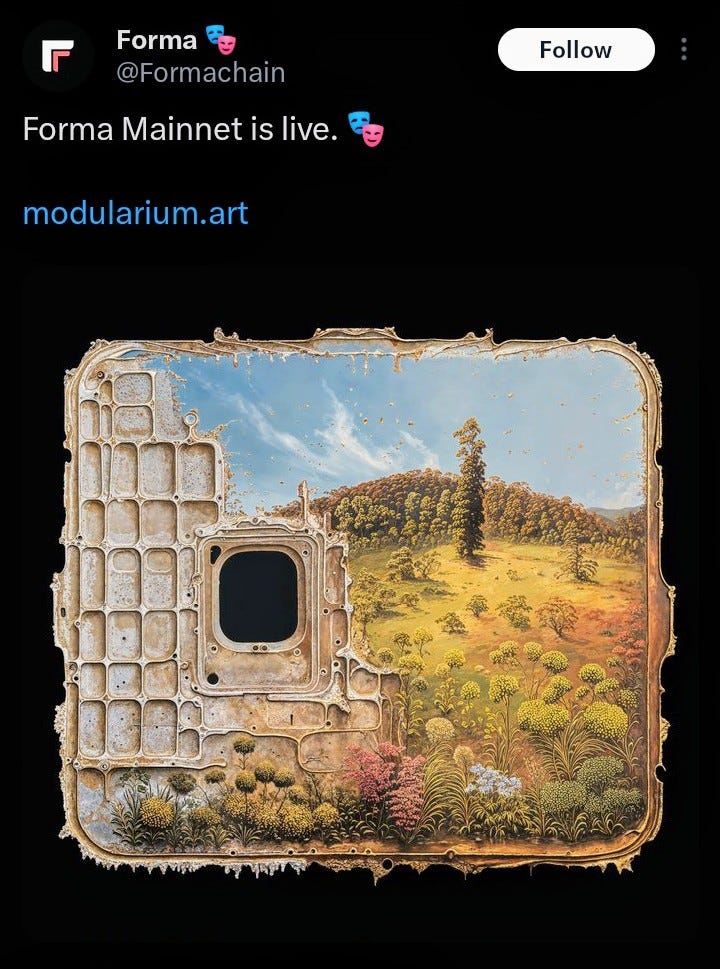Open the tweet overflow menu
The height and width of the screenshot is (969, 720).
click(x=684, y=50)
